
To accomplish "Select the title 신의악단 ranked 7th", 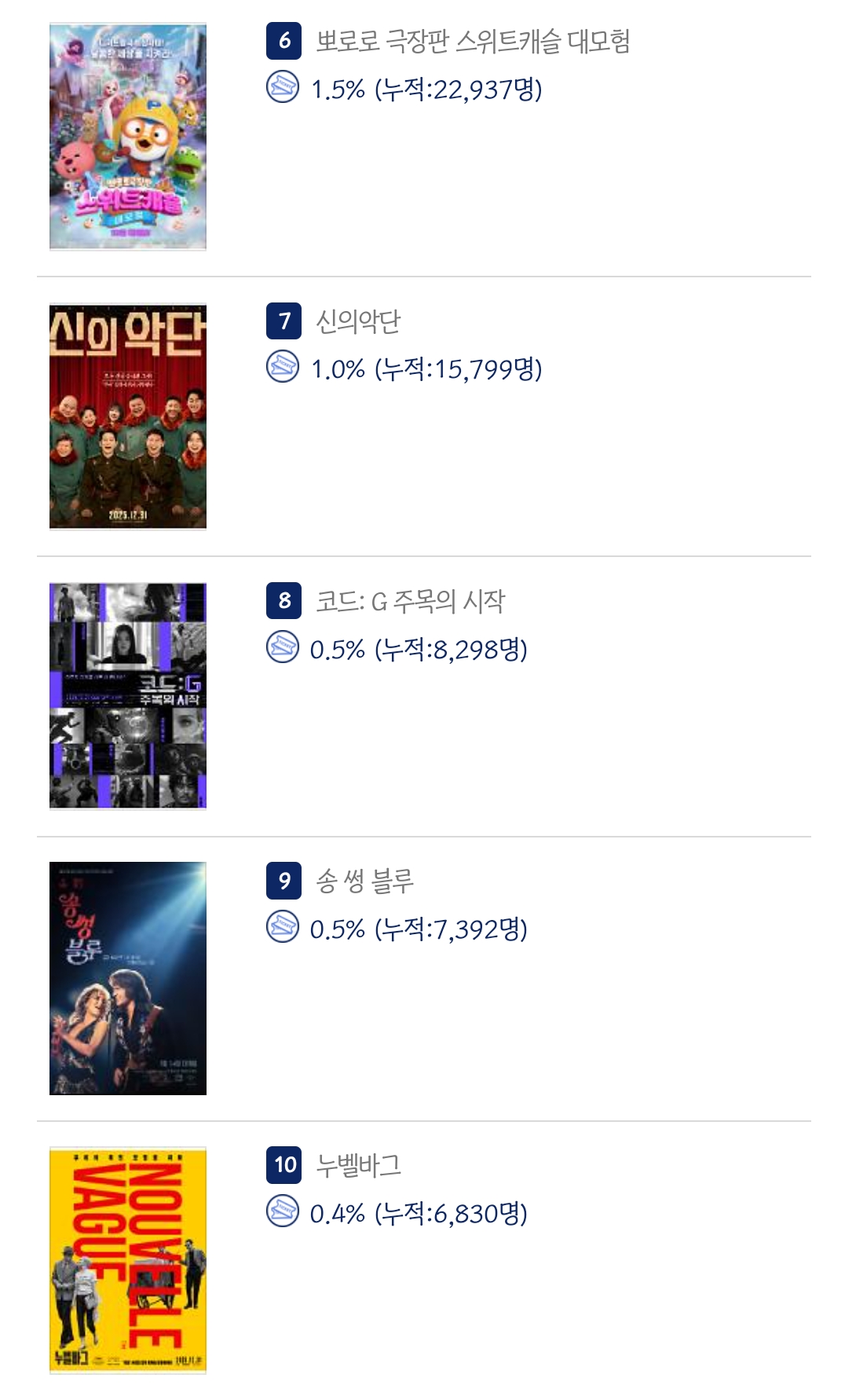I will 357,321.
